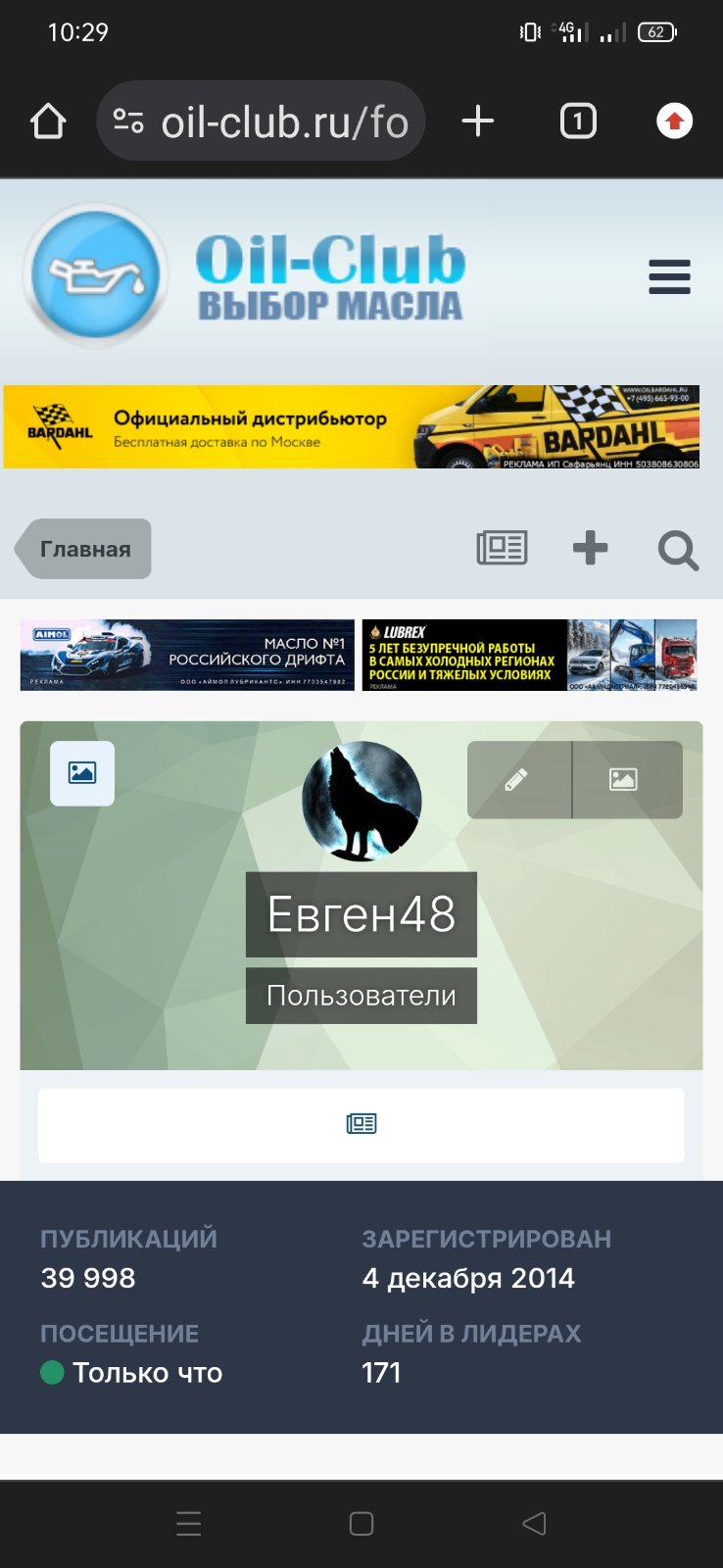Image resolution: width=723 pixels, height=1568 pixels.
Task: Open a new browser tab
Action: pos(478,122)
